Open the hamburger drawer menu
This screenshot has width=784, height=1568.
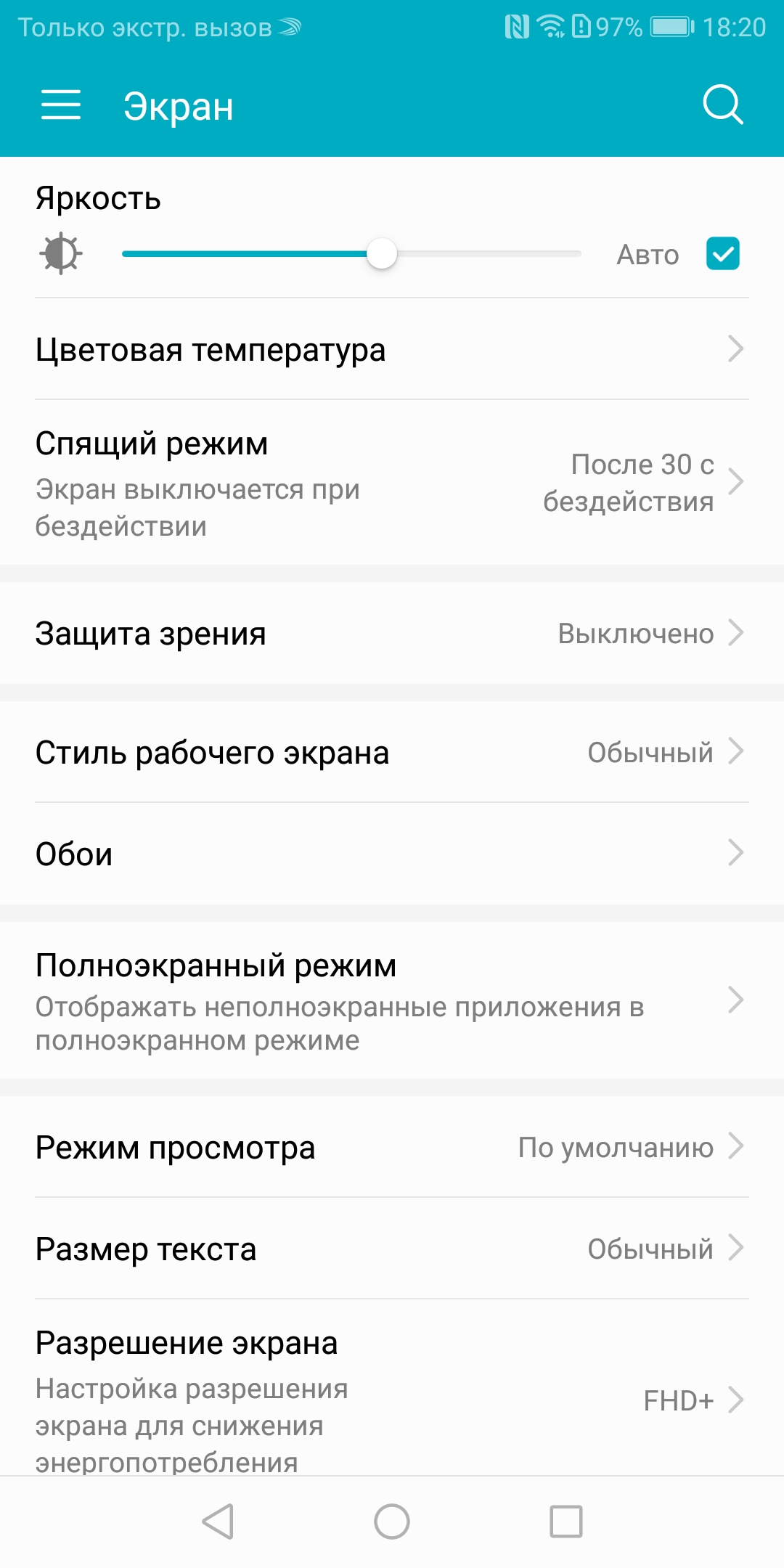[61, 105]
